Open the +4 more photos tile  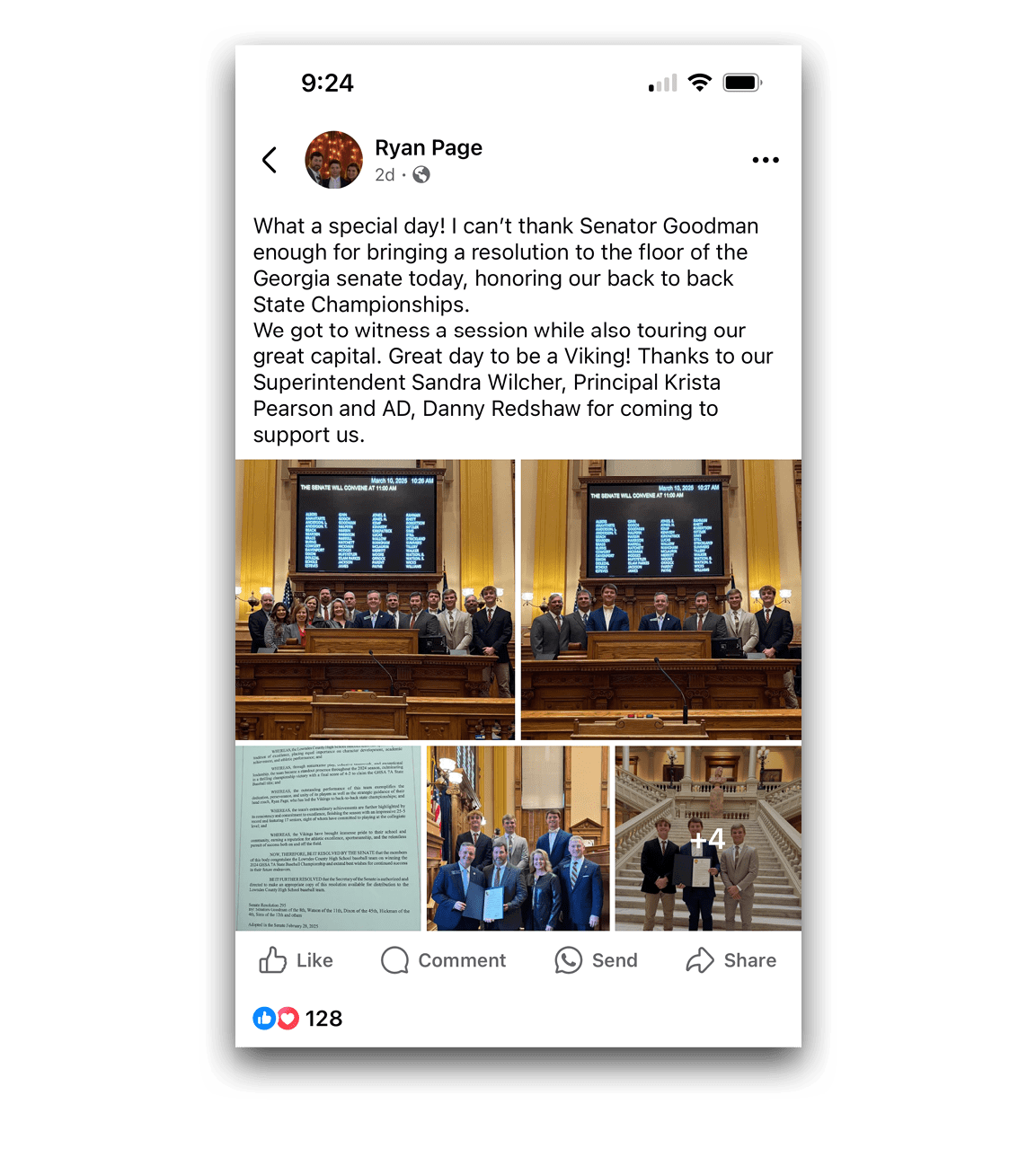(708, 838)
